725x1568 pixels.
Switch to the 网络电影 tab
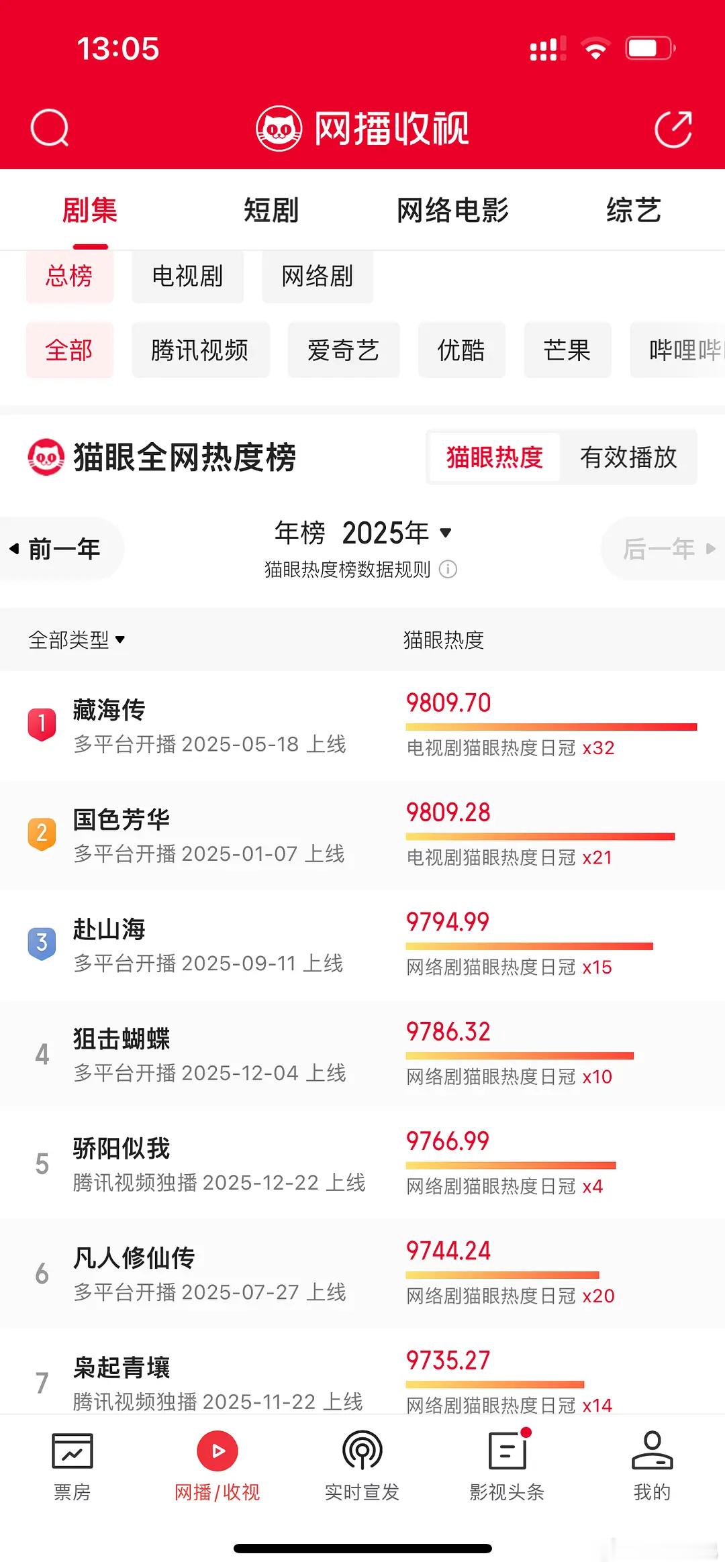453,211
